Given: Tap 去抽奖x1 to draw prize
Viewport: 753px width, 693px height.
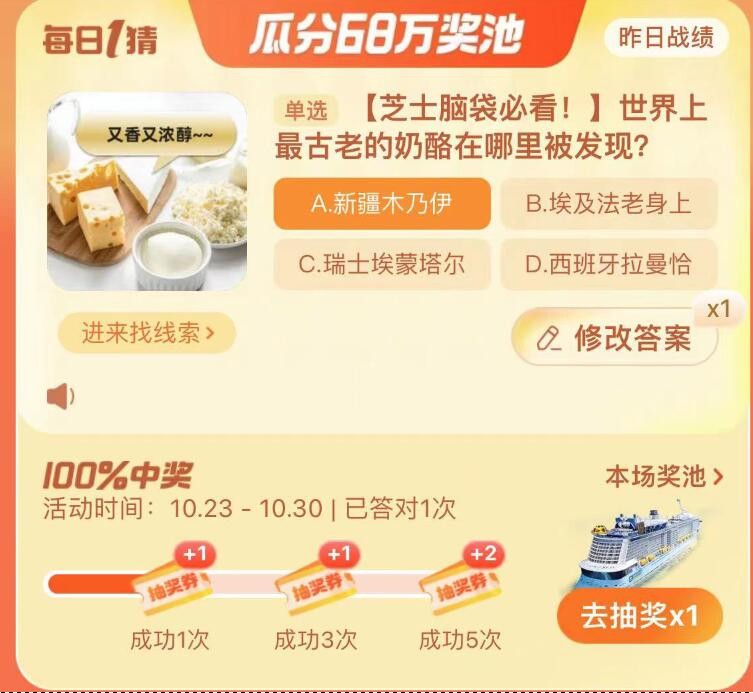Looking at the screenshot, I should [639, 616].
